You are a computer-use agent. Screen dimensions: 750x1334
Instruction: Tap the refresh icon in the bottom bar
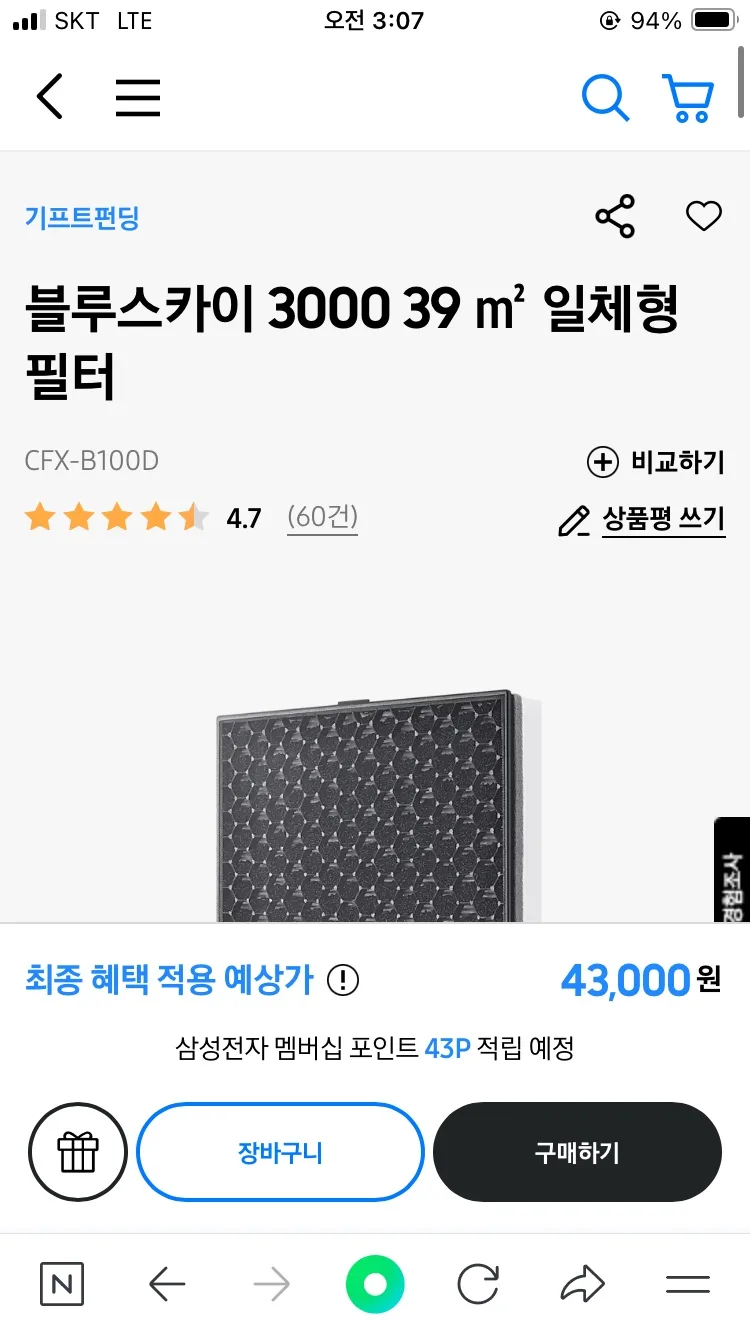click(479, 1284)
